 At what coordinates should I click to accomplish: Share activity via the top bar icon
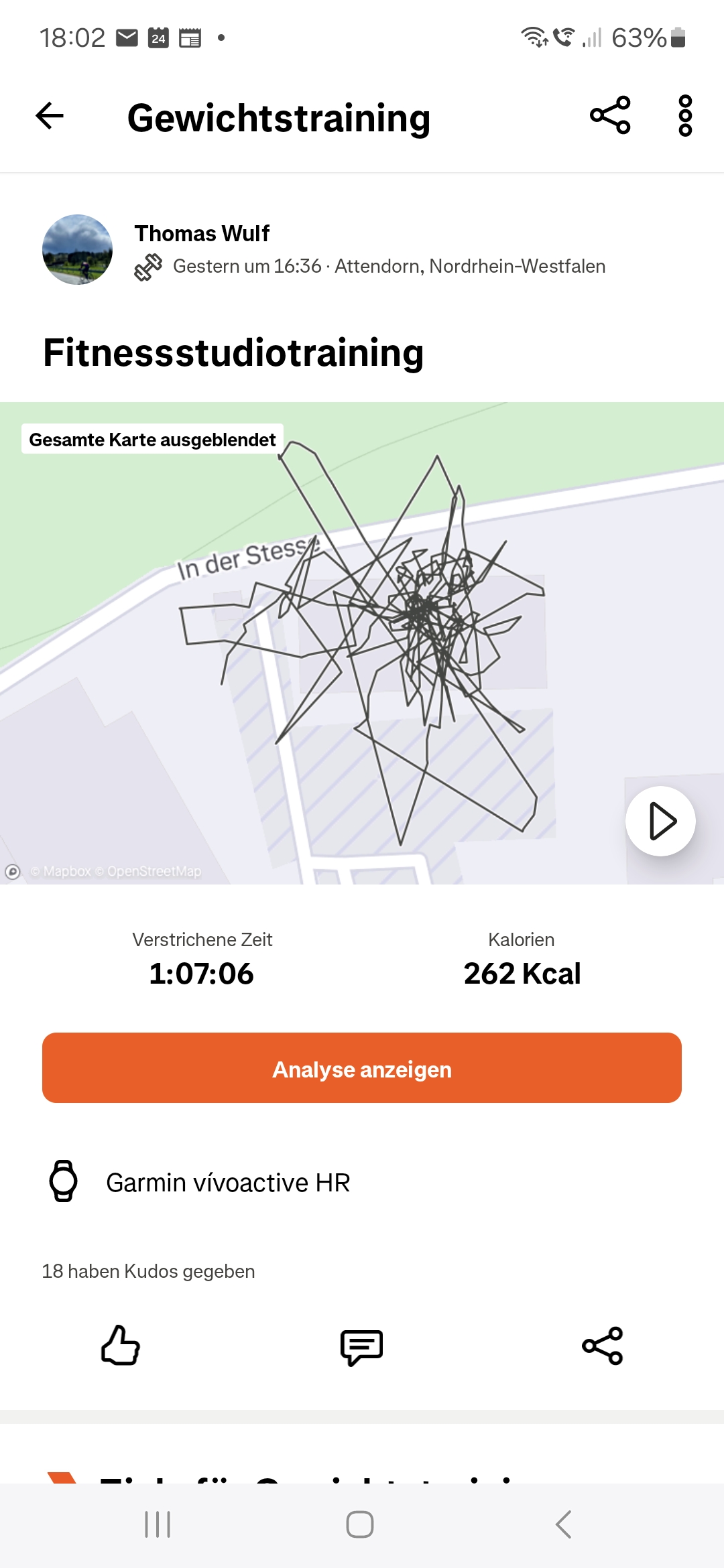pyautogui.click(x=610, y=115)
